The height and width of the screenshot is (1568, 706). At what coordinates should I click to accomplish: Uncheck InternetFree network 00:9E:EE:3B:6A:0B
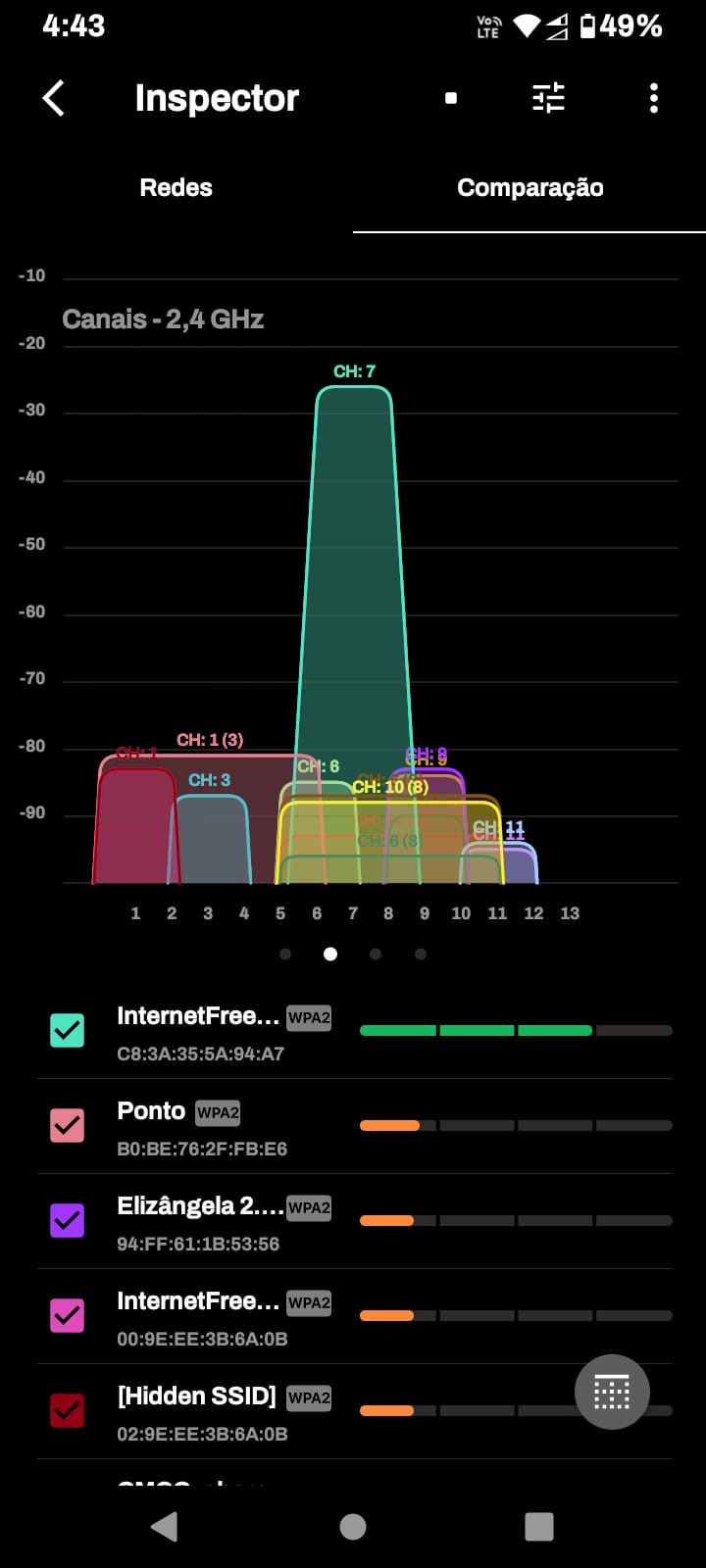coord(68,1315)
